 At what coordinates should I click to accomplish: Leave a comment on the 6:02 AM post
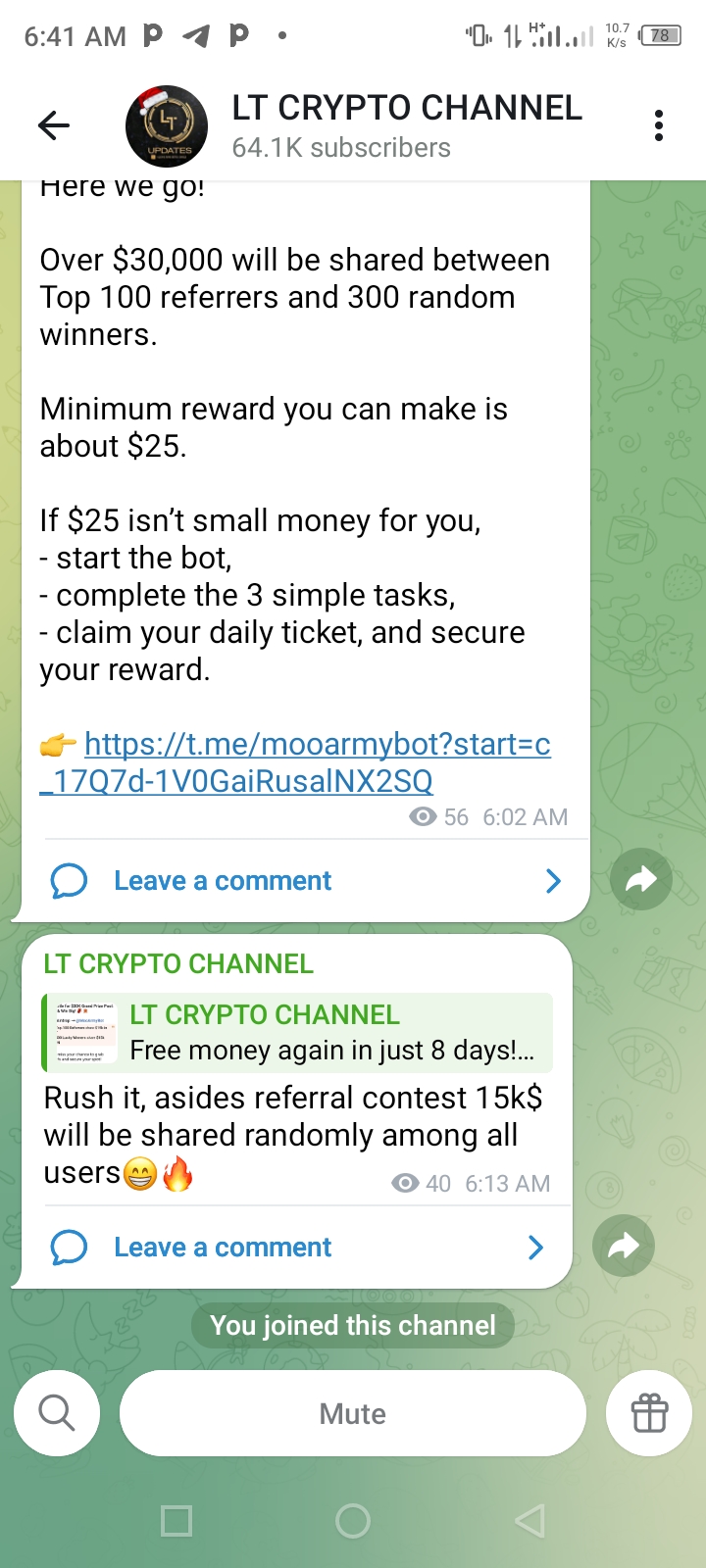coord(223,881)
